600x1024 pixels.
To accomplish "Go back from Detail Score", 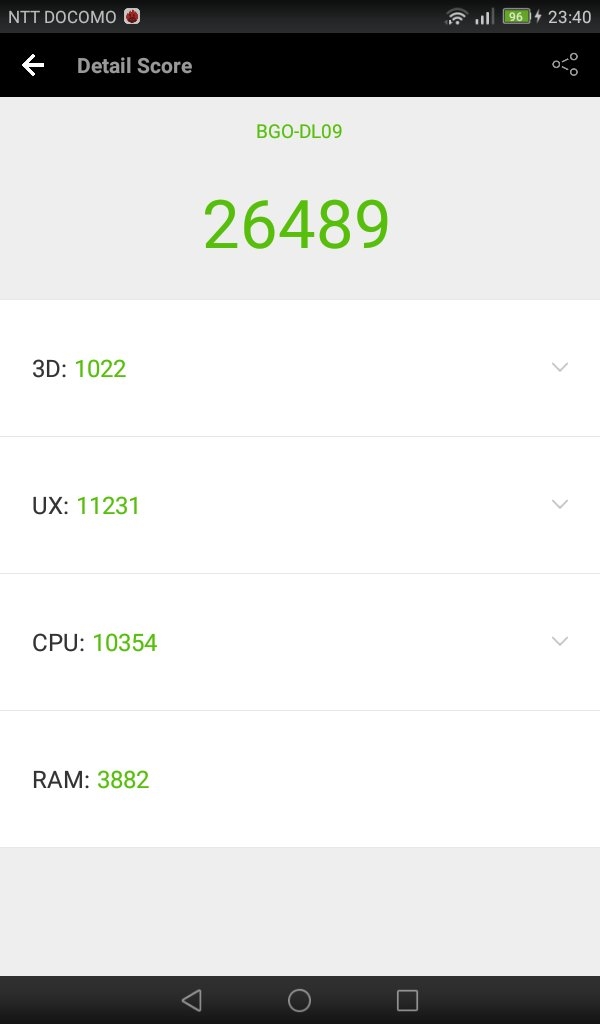I will pyautogui.click(x=33, y=66).
